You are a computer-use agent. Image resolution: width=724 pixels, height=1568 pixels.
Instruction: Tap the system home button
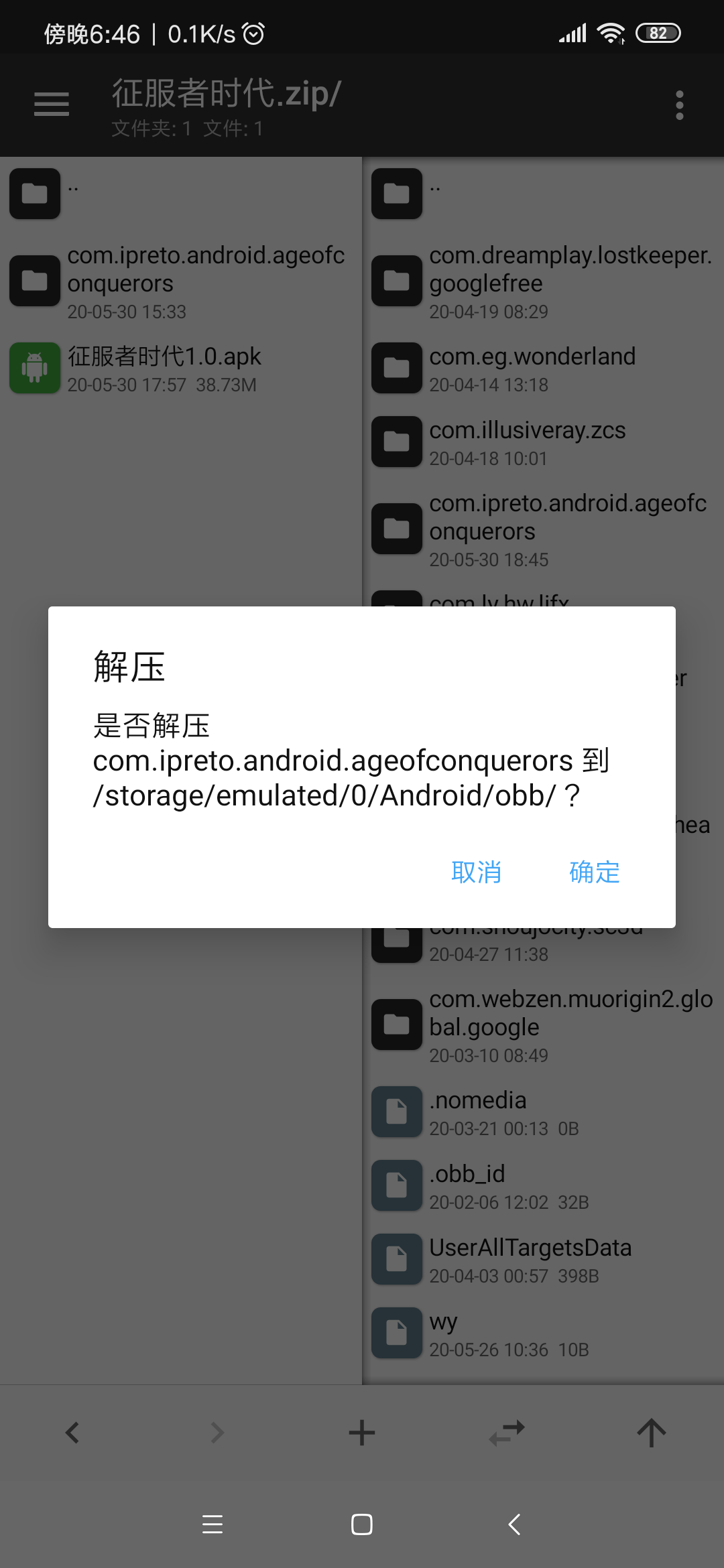tap(362, 1524)
